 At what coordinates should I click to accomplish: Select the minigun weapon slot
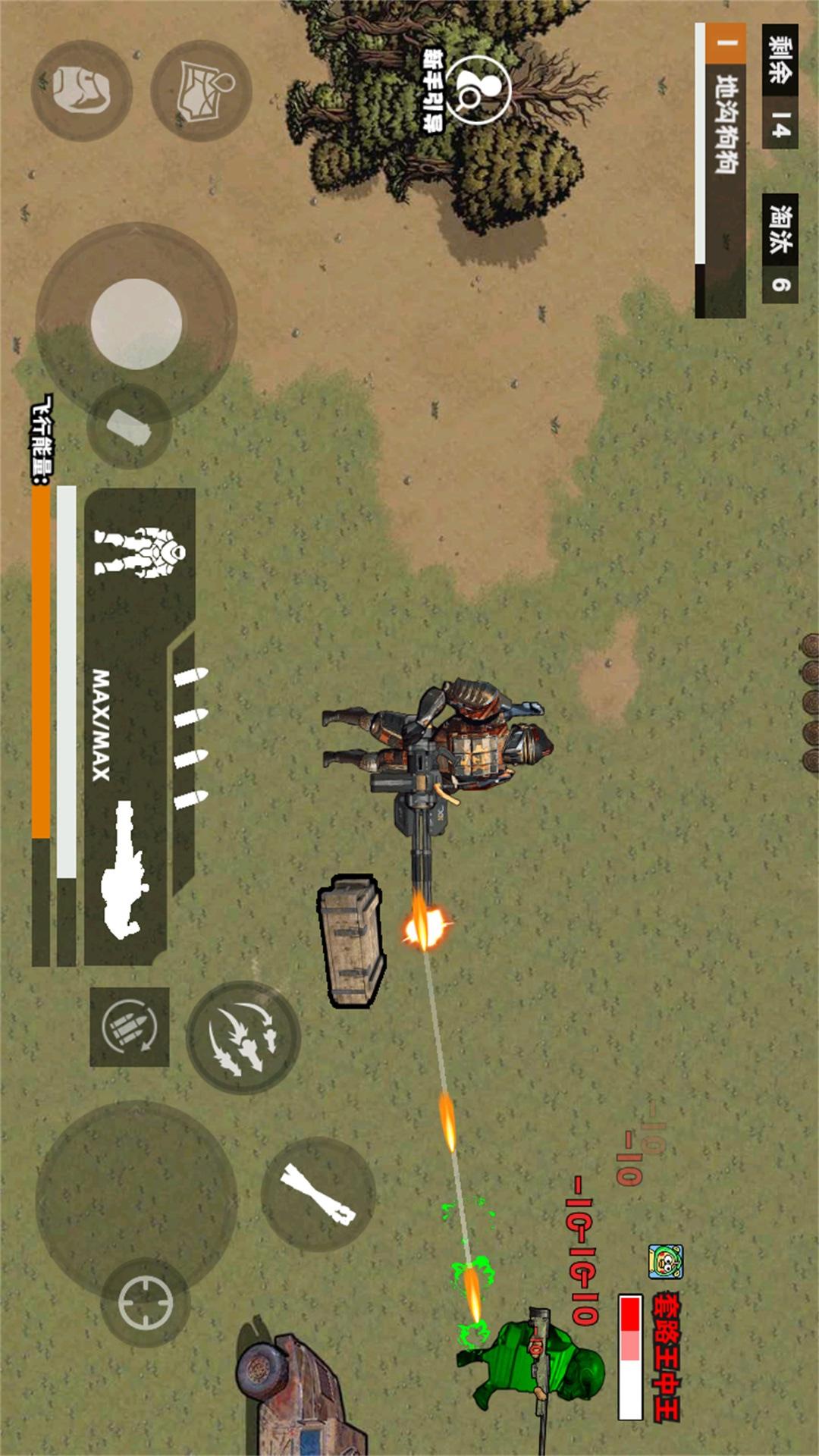[x=125, y=872]
